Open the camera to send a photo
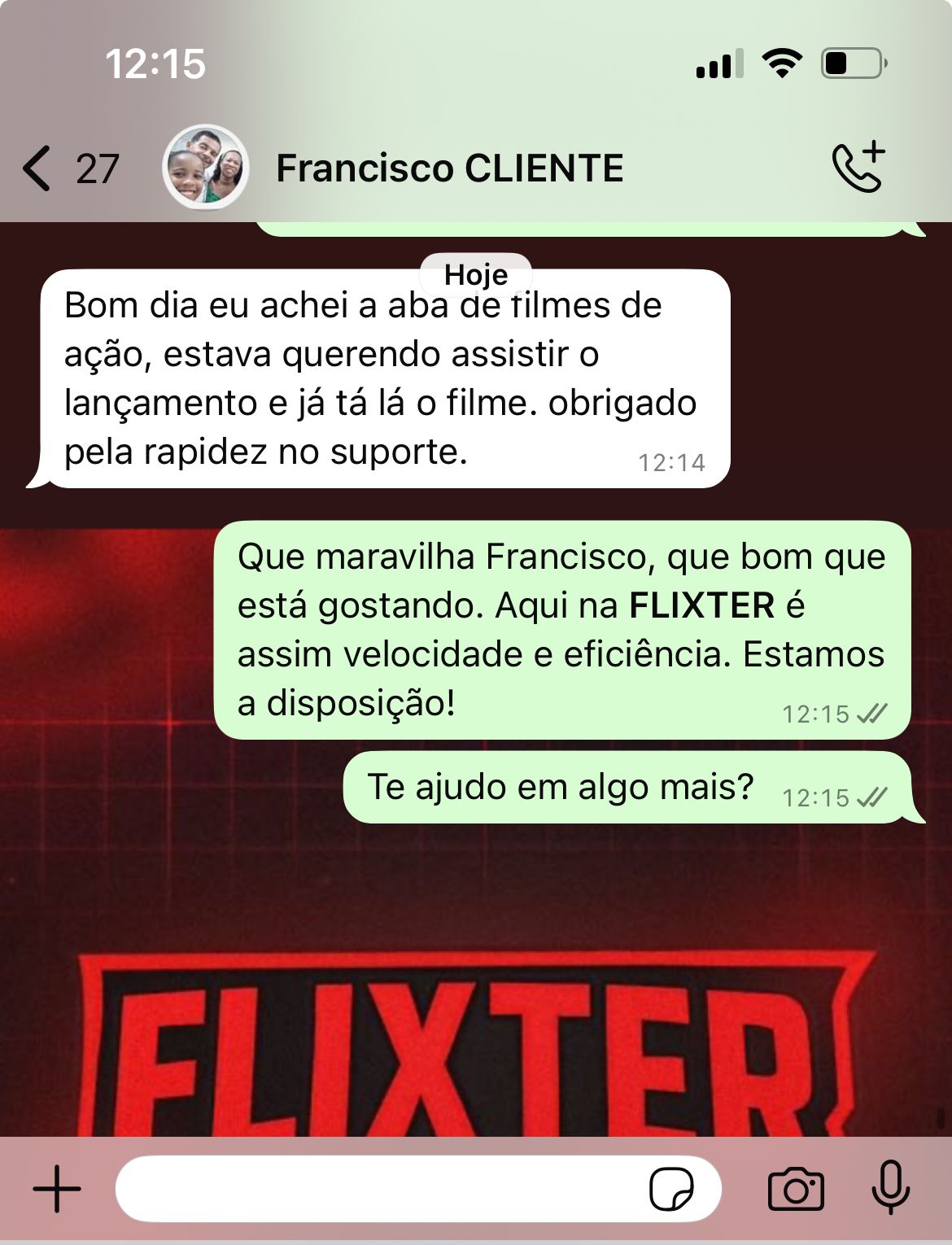The image size is (952, 1245). coord(796,1189)
